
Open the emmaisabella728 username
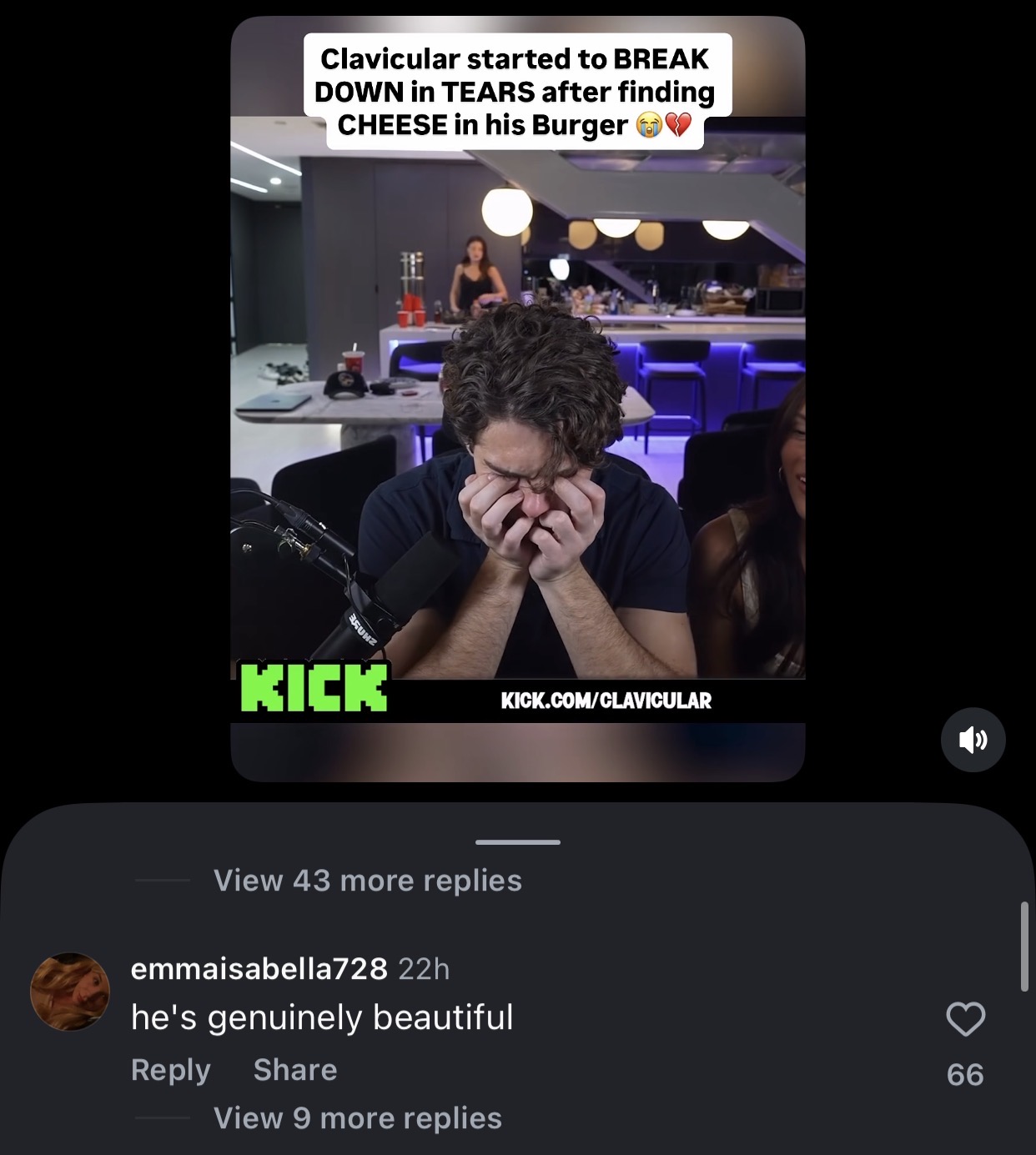[x=259, y=969]
